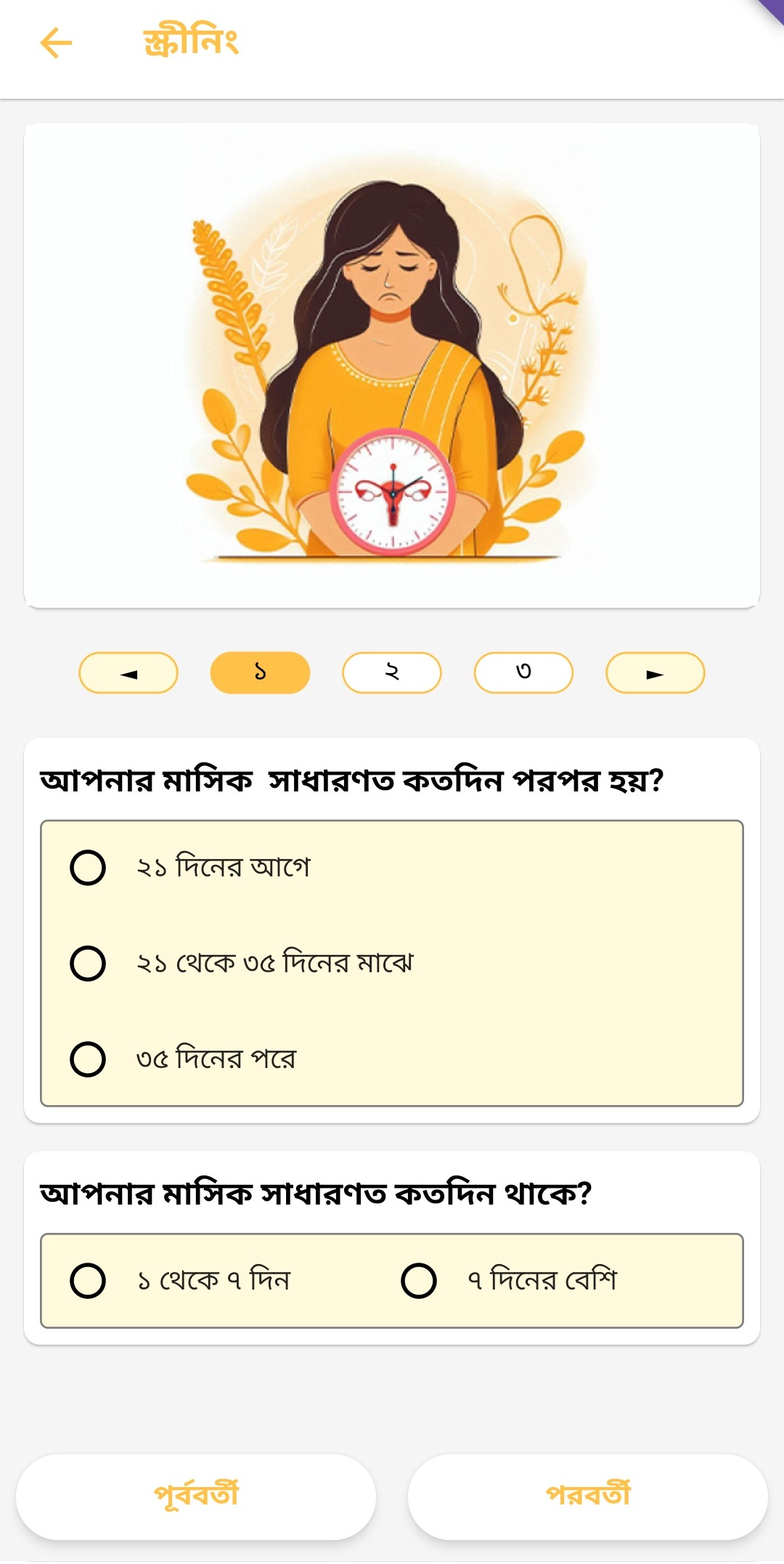Select "১ থেকে ৭ দিন" duration
The height and width of the screenshot is (1564, 784).
point(88,1281)
